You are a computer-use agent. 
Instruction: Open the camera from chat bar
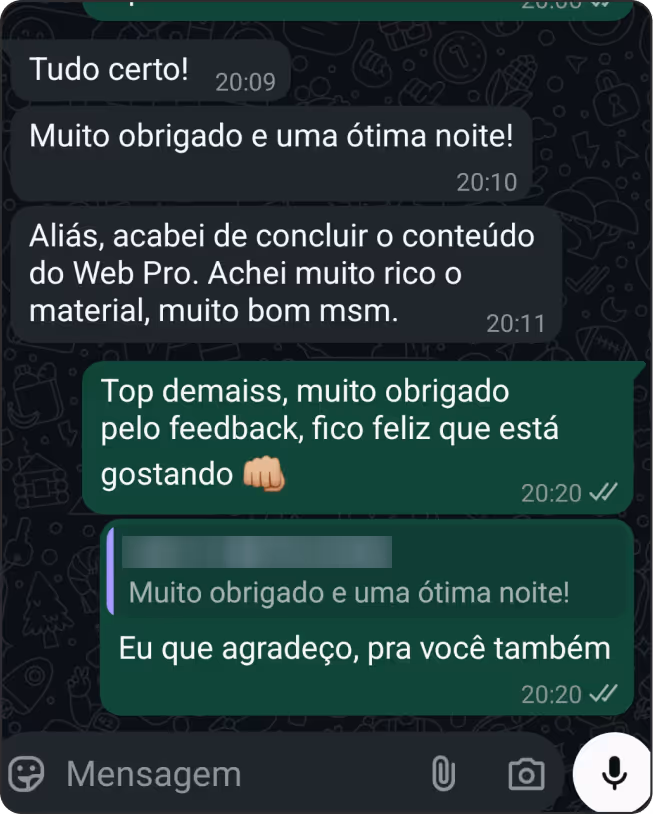point(526,773)
